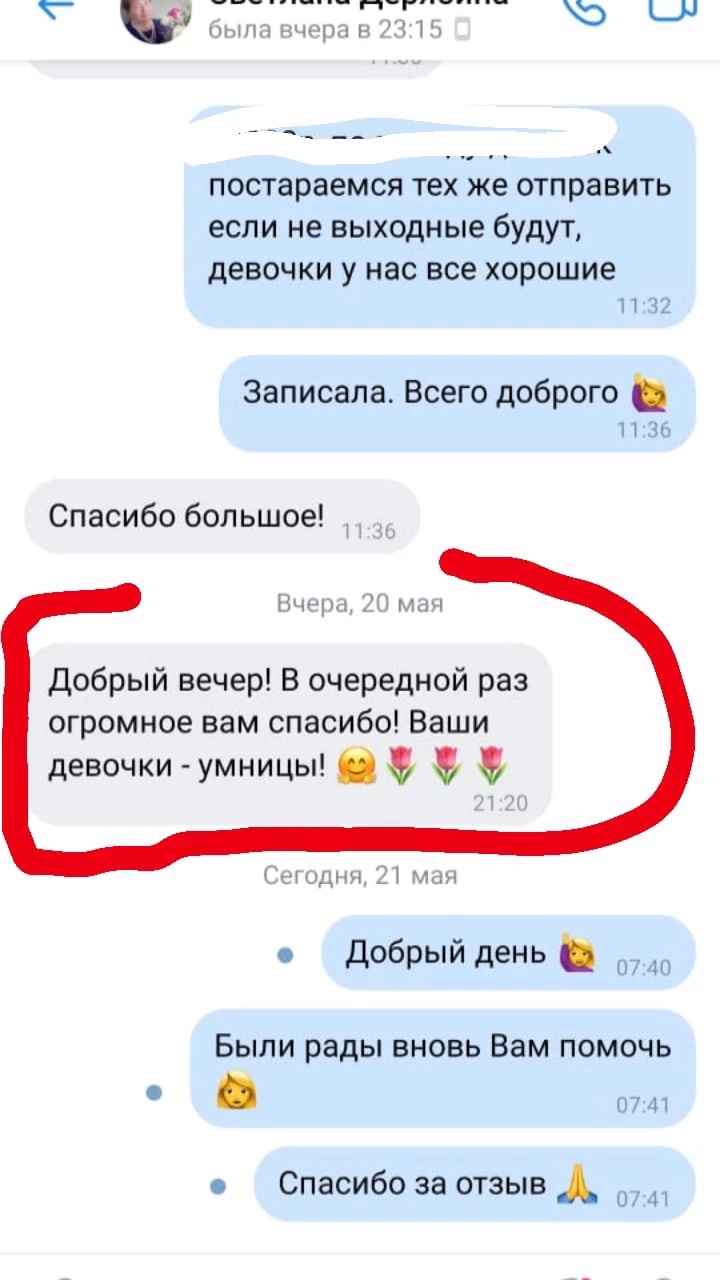Image resolution: width=720 pixels, height=1280 pixels.
Task: Open the contact's profile photo
Action: (x=155, y=18)
